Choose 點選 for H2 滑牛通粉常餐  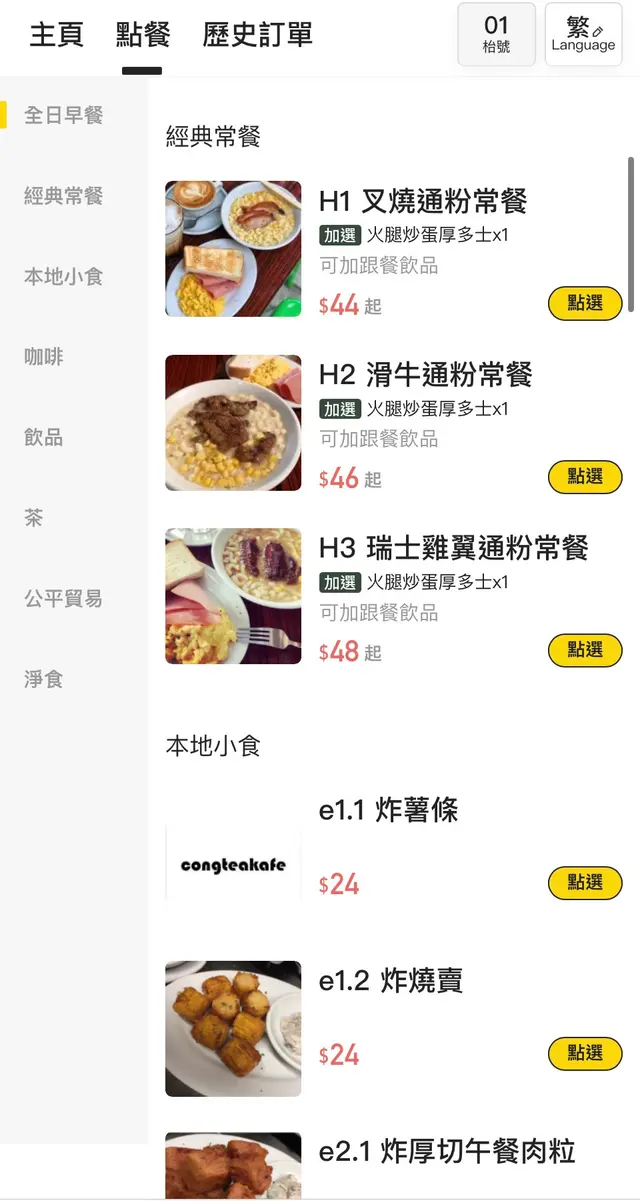(585, 477)
